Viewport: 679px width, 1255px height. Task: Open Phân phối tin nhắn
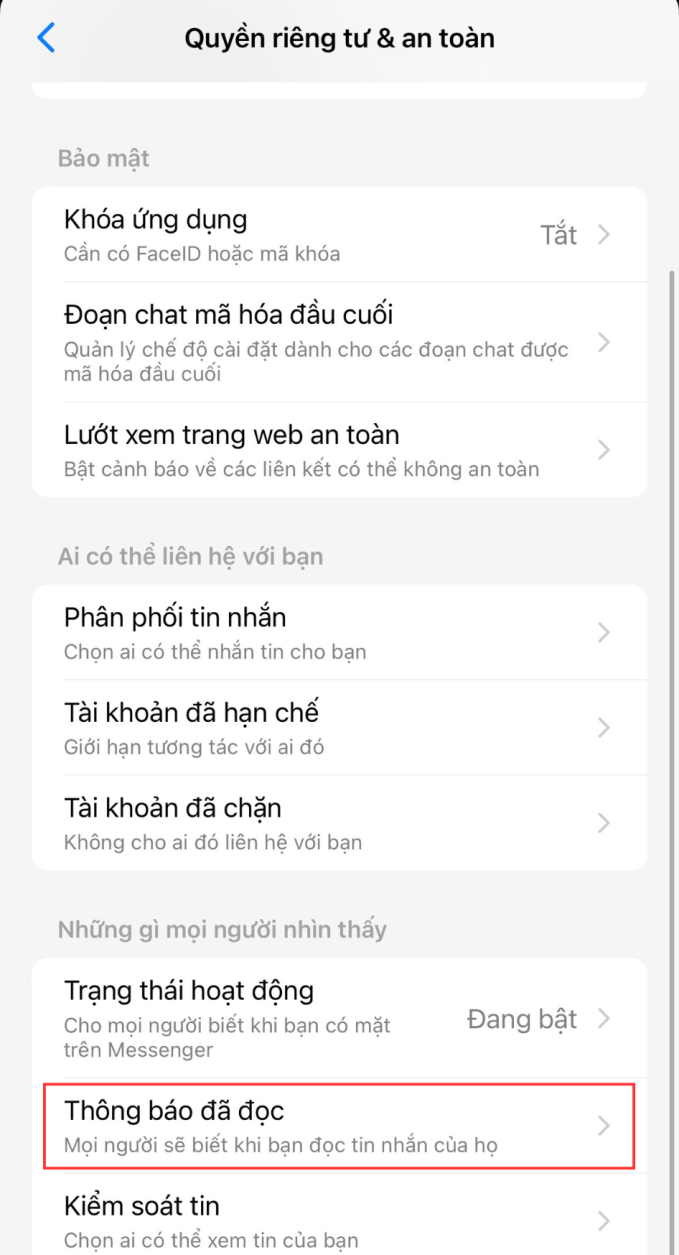click(x=338, y=632)
